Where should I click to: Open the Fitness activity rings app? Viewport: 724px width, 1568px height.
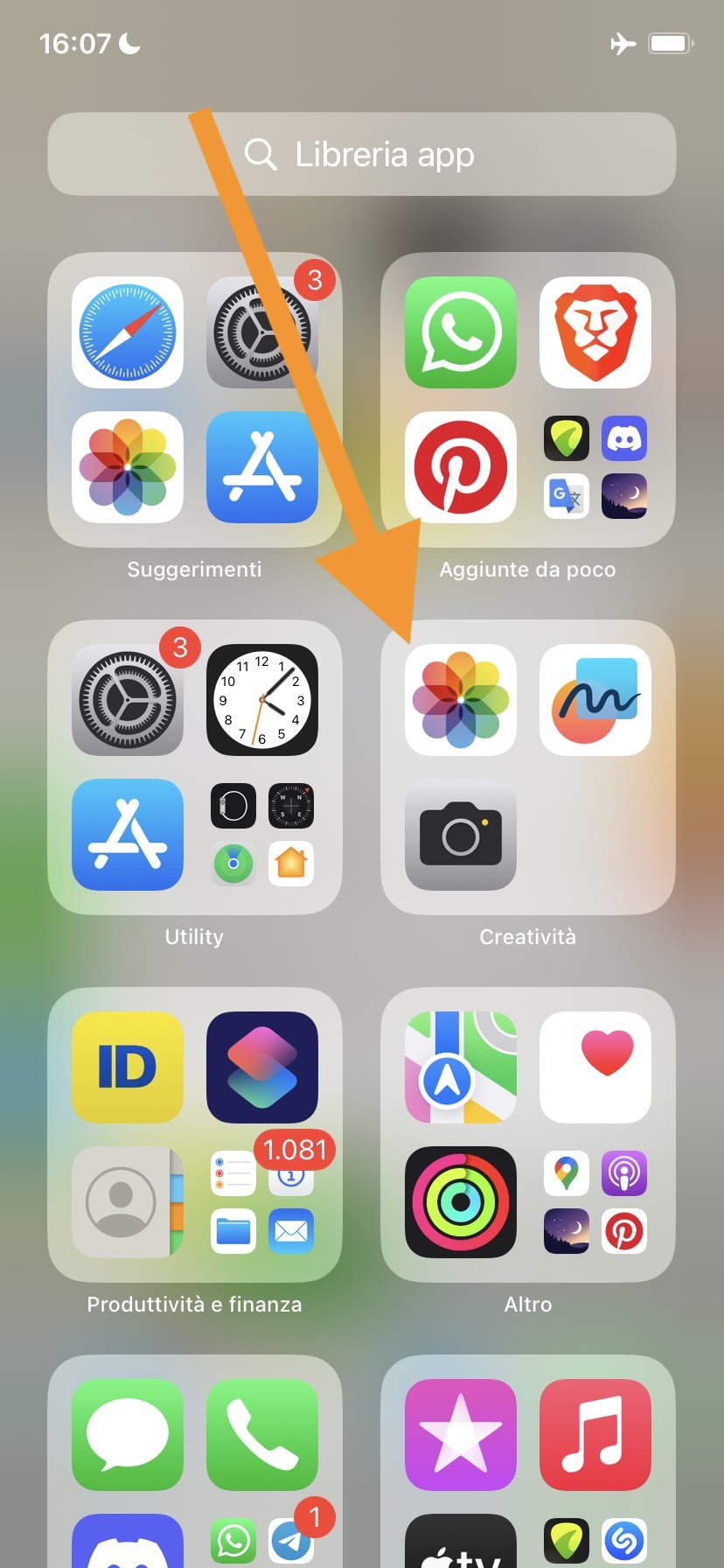[x=461, y=1202]
